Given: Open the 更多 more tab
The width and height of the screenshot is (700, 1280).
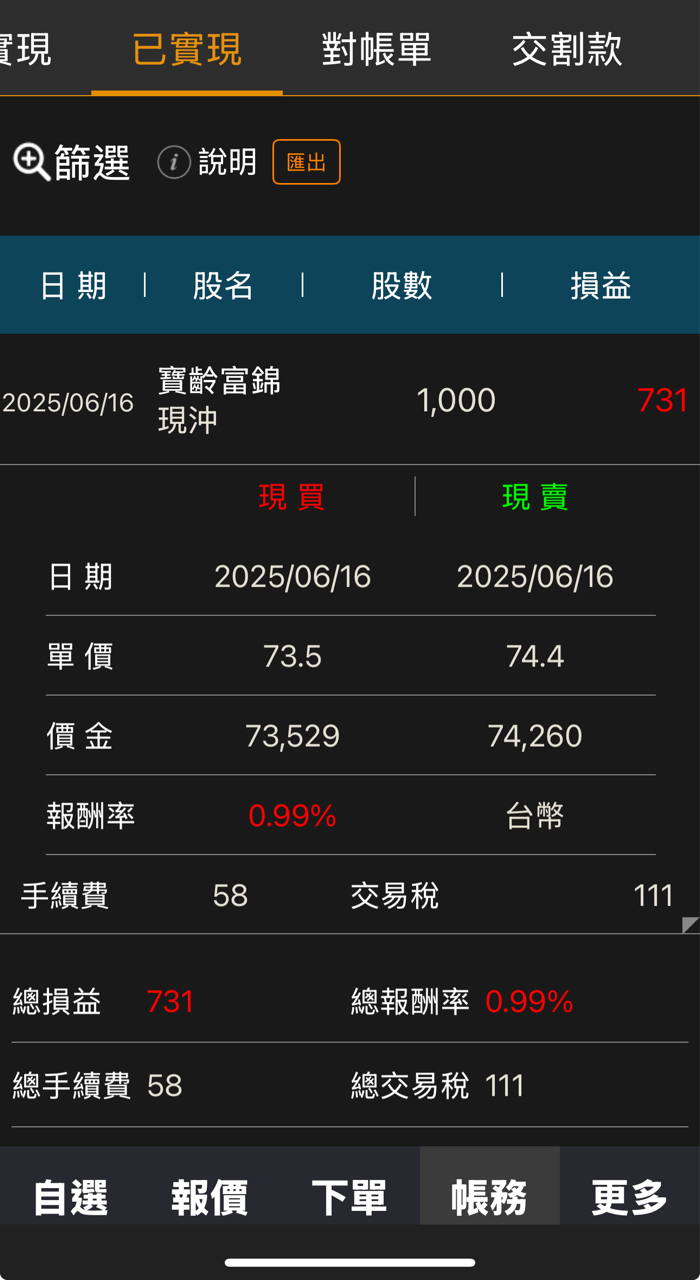Looking at the screenshot, I should tap(629, 1196).
